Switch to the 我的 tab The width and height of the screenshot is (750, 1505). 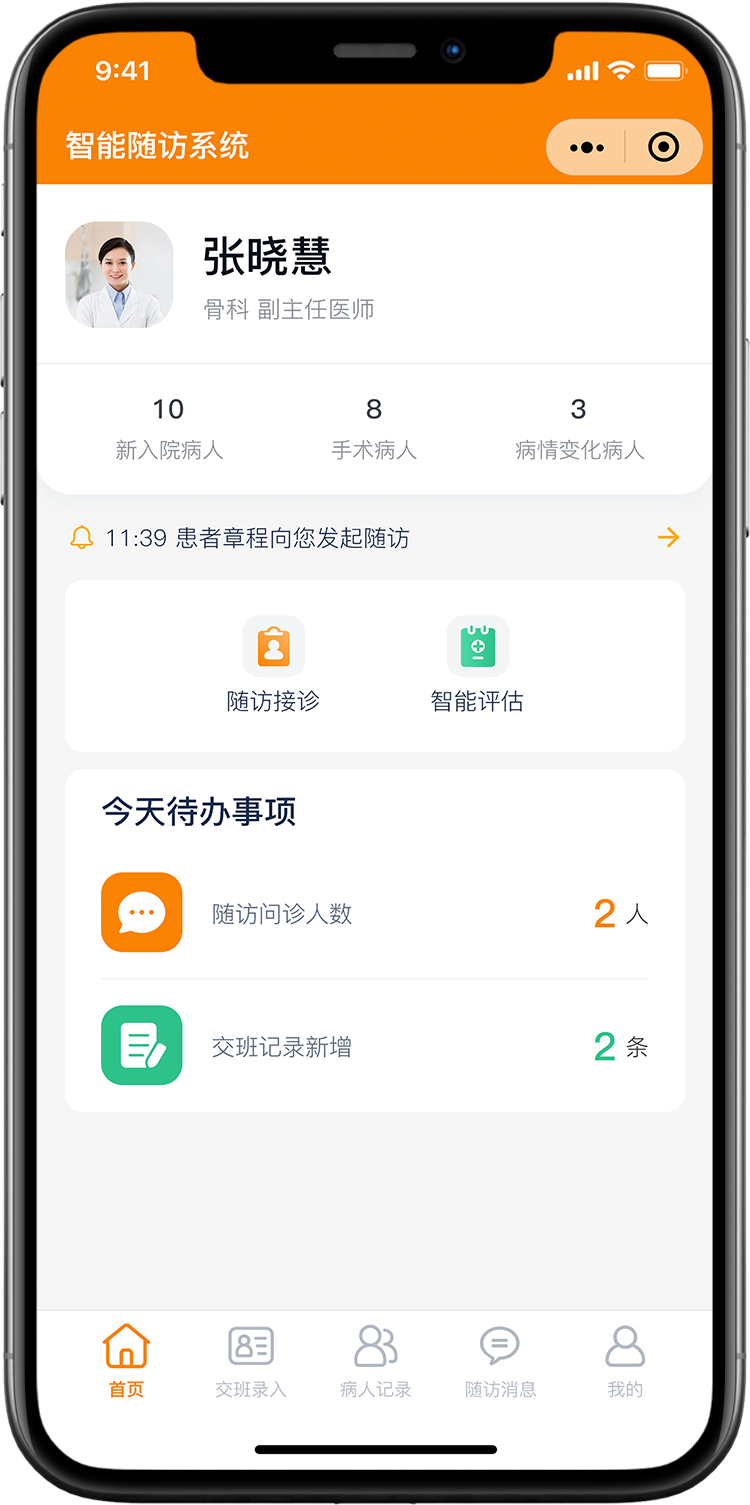tap(625, 1360)
